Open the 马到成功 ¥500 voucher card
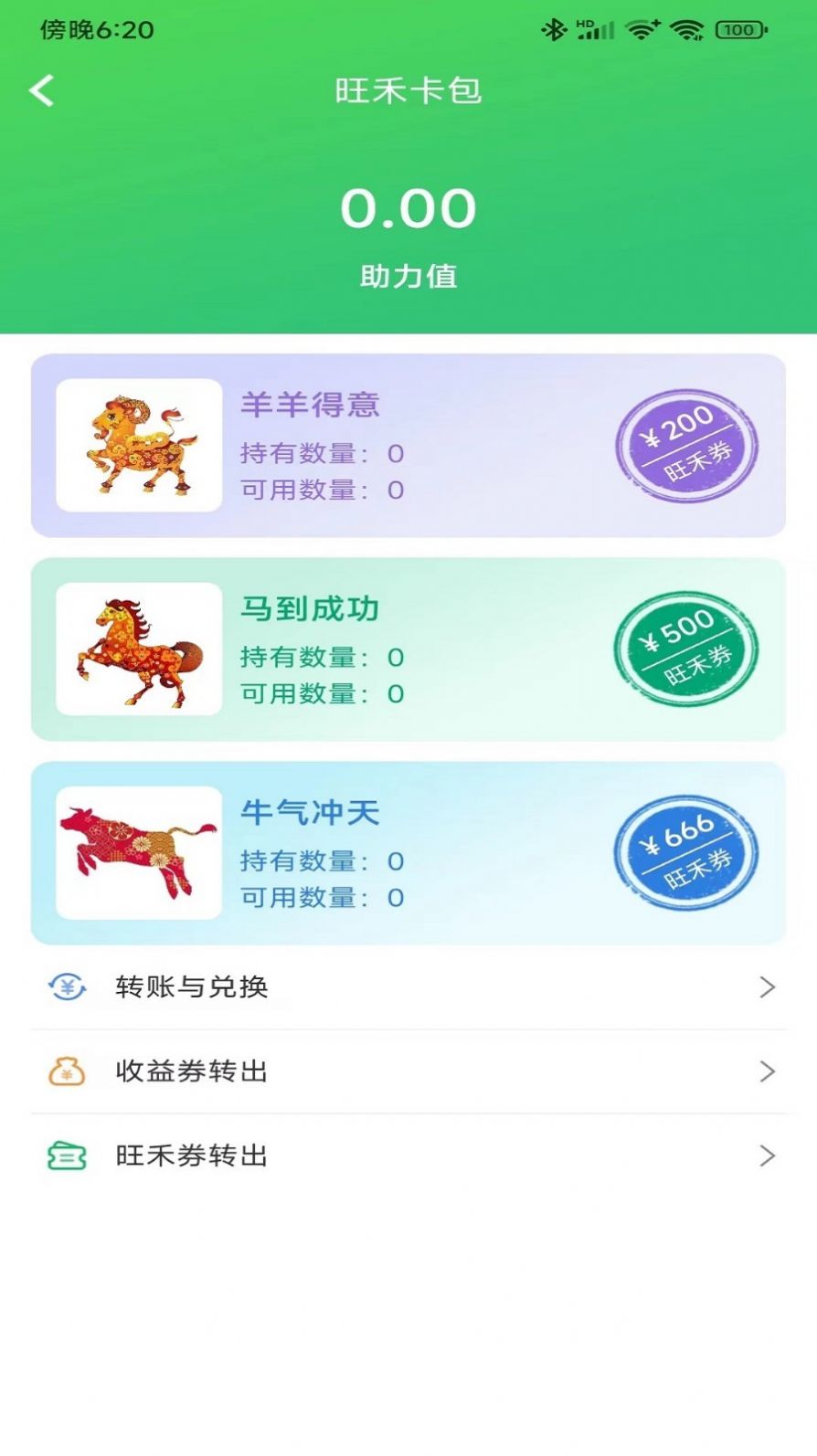This screenshot has width=817, height=1456. (x=408, y=649)
